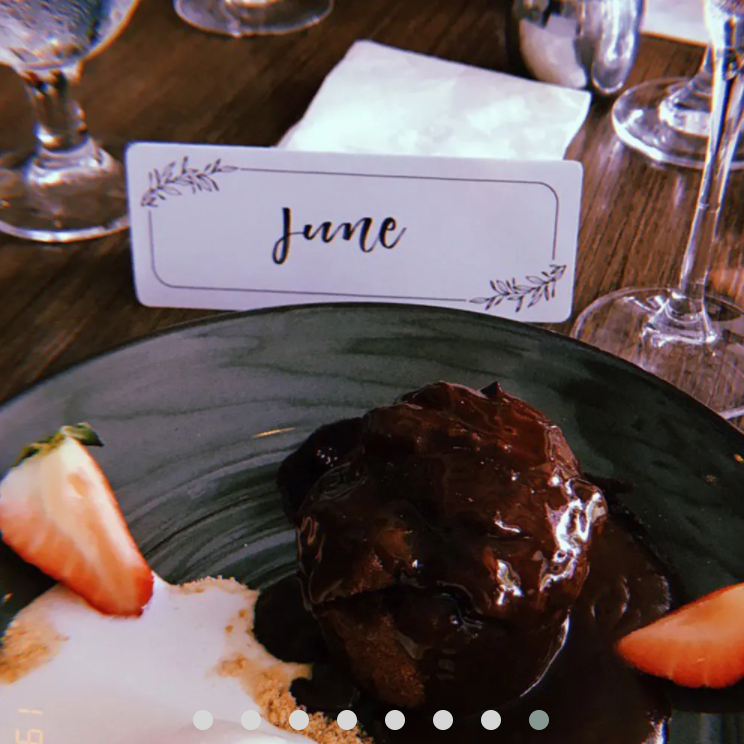Select the fourth page indicator dot

click(x=347, y=720)
